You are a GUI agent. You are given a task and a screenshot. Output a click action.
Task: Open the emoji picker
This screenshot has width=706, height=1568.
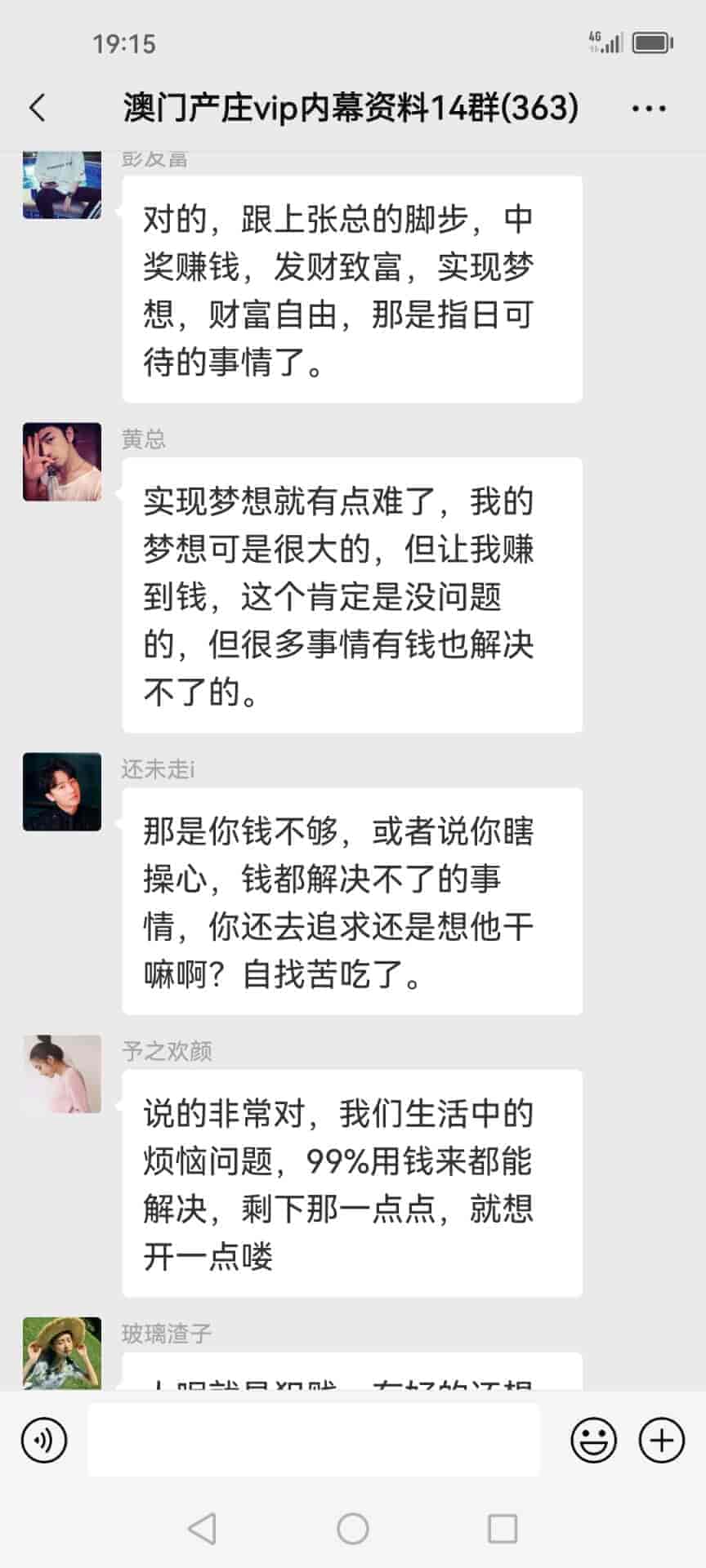click(x=593, y=1440)
